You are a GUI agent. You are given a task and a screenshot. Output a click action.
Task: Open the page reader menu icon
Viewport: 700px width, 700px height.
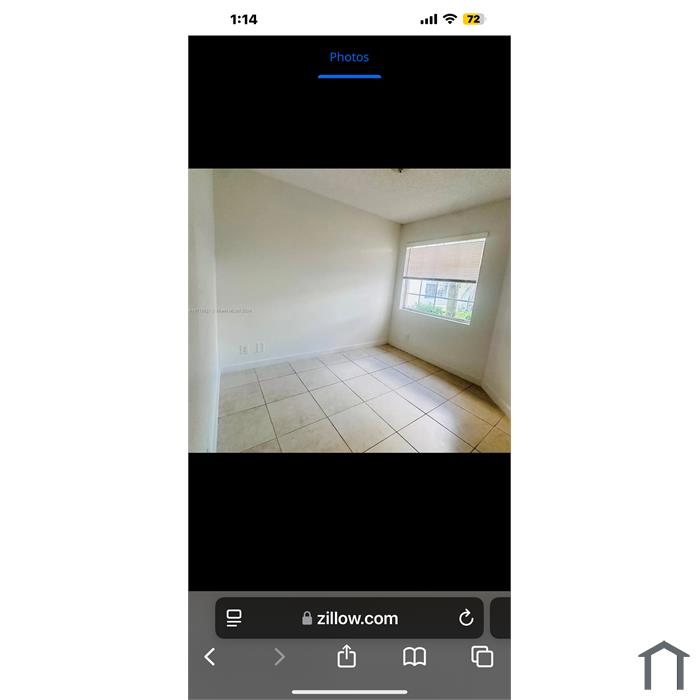(x=234, y=618)
